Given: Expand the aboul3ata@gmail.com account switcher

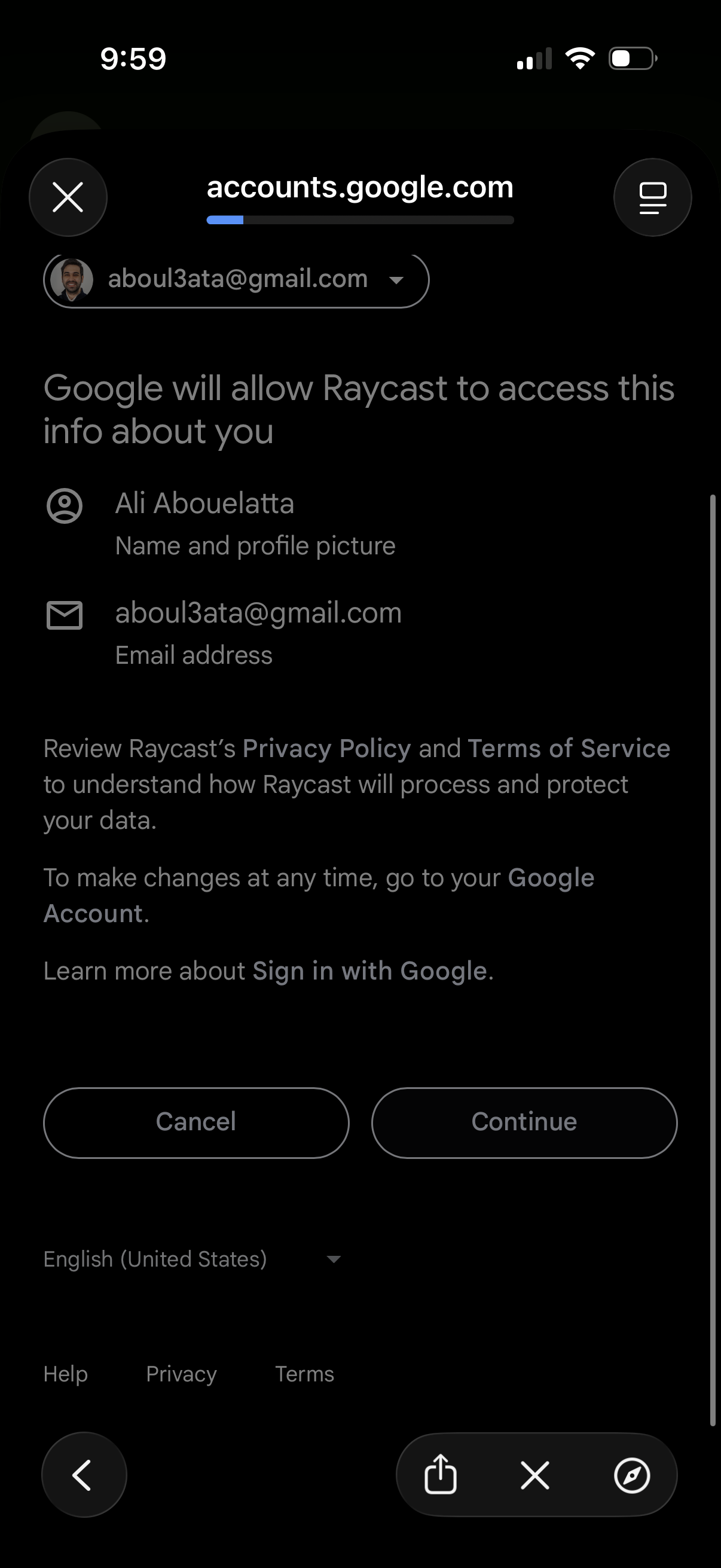Looking at the screenshot, I should 237,280.
